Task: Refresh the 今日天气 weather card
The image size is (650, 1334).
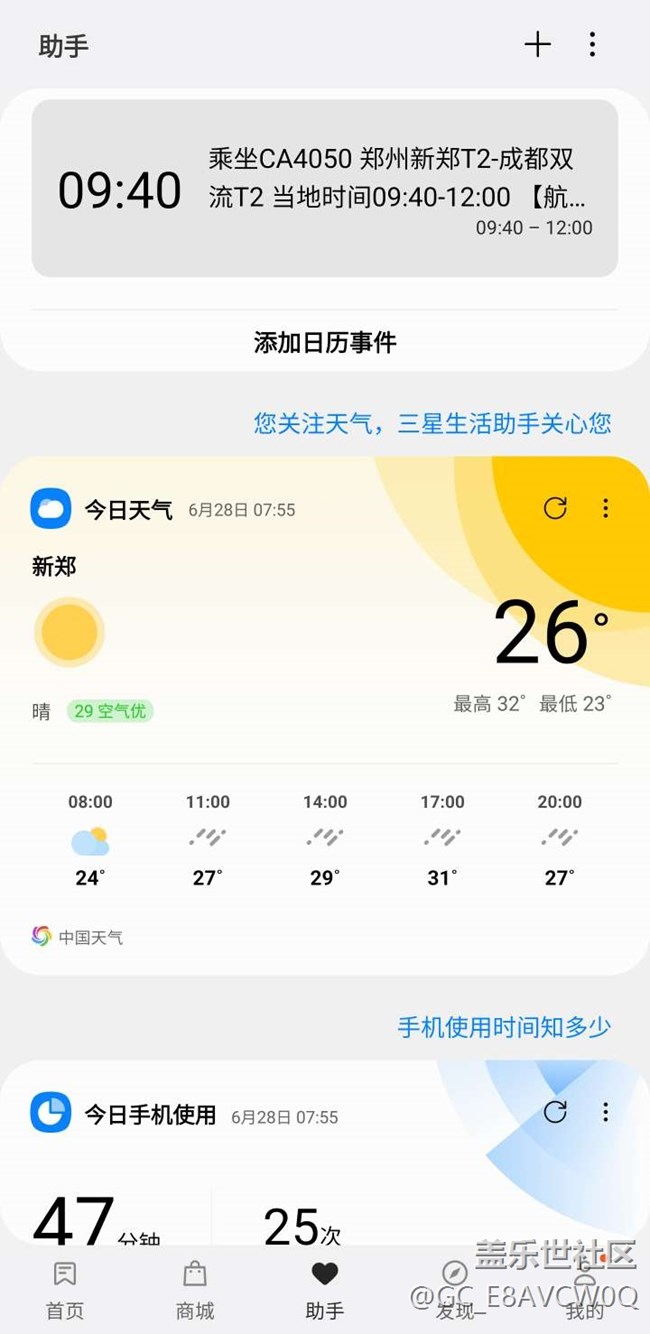Action: tap(555, 508)
